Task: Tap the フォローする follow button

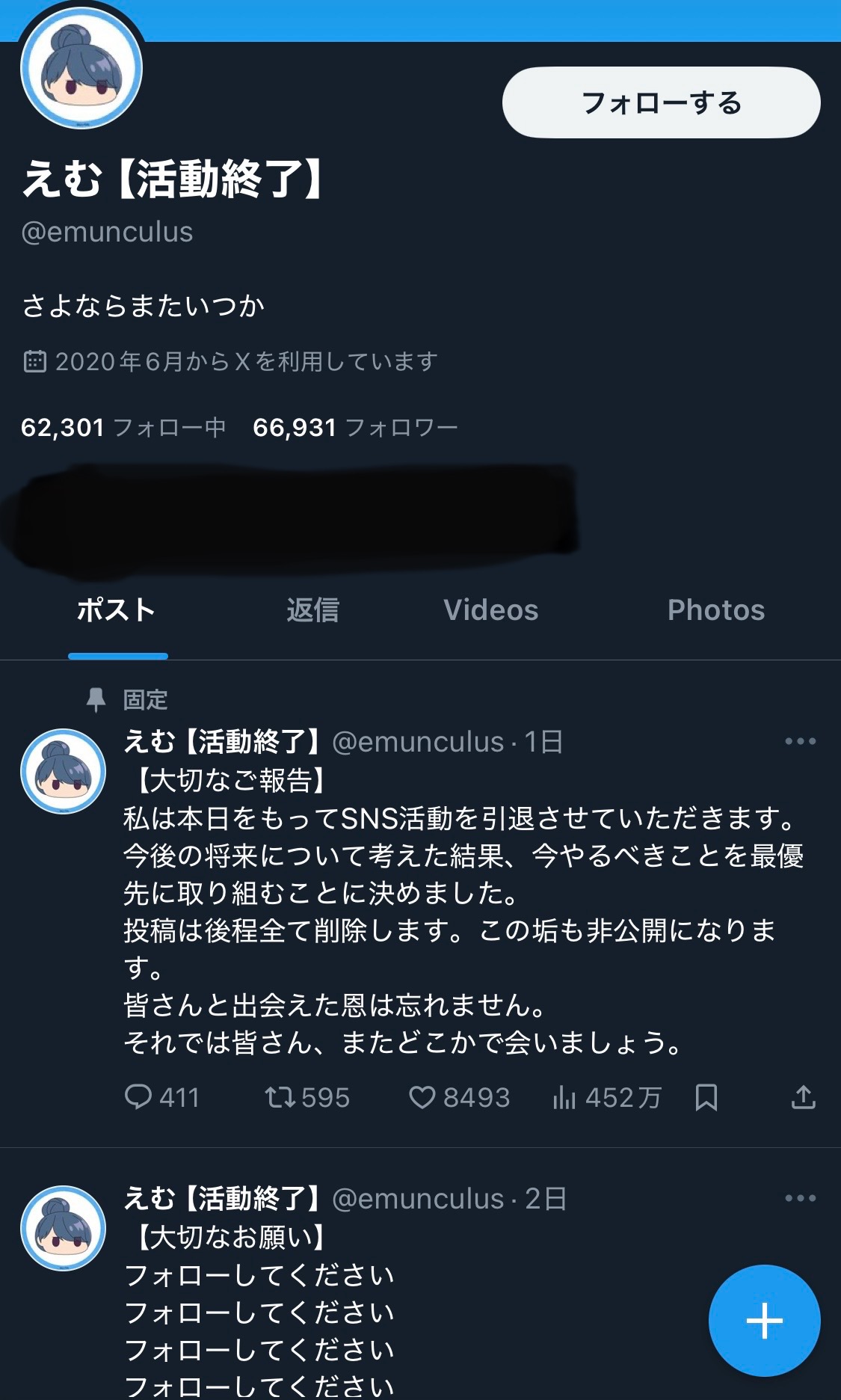Action: [x=661, y=102]
